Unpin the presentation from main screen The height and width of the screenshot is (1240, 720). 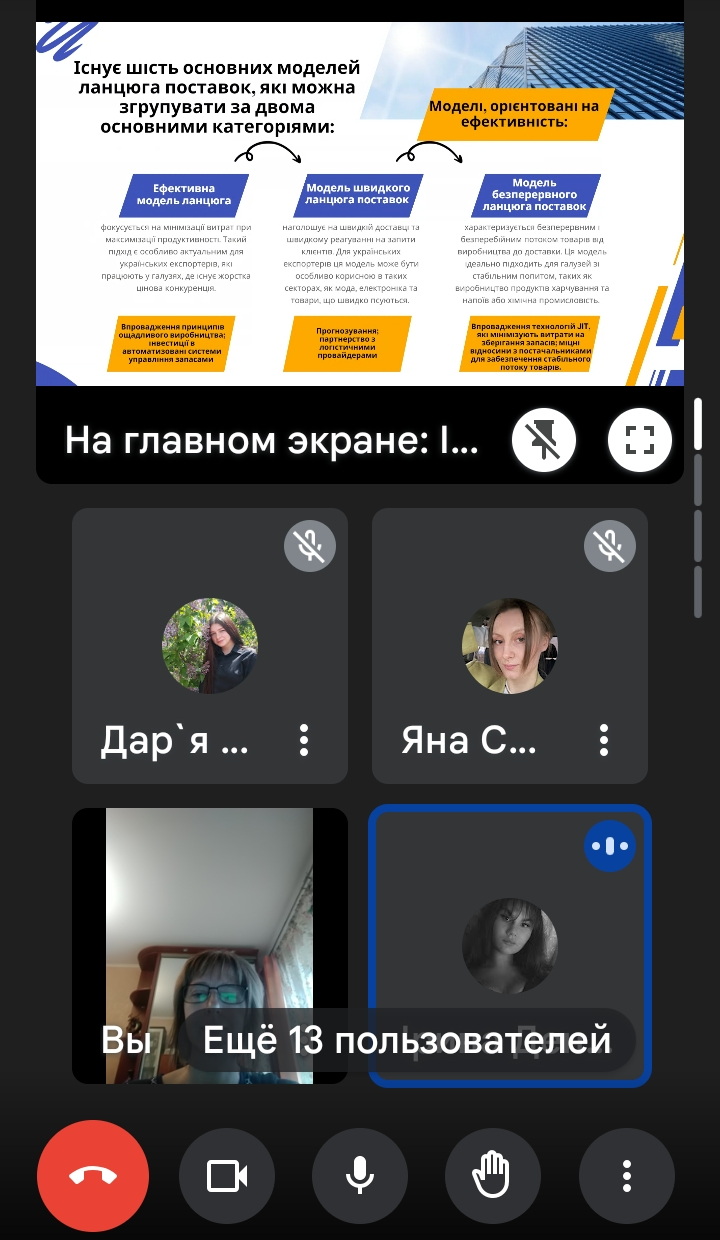pos(543,439)
